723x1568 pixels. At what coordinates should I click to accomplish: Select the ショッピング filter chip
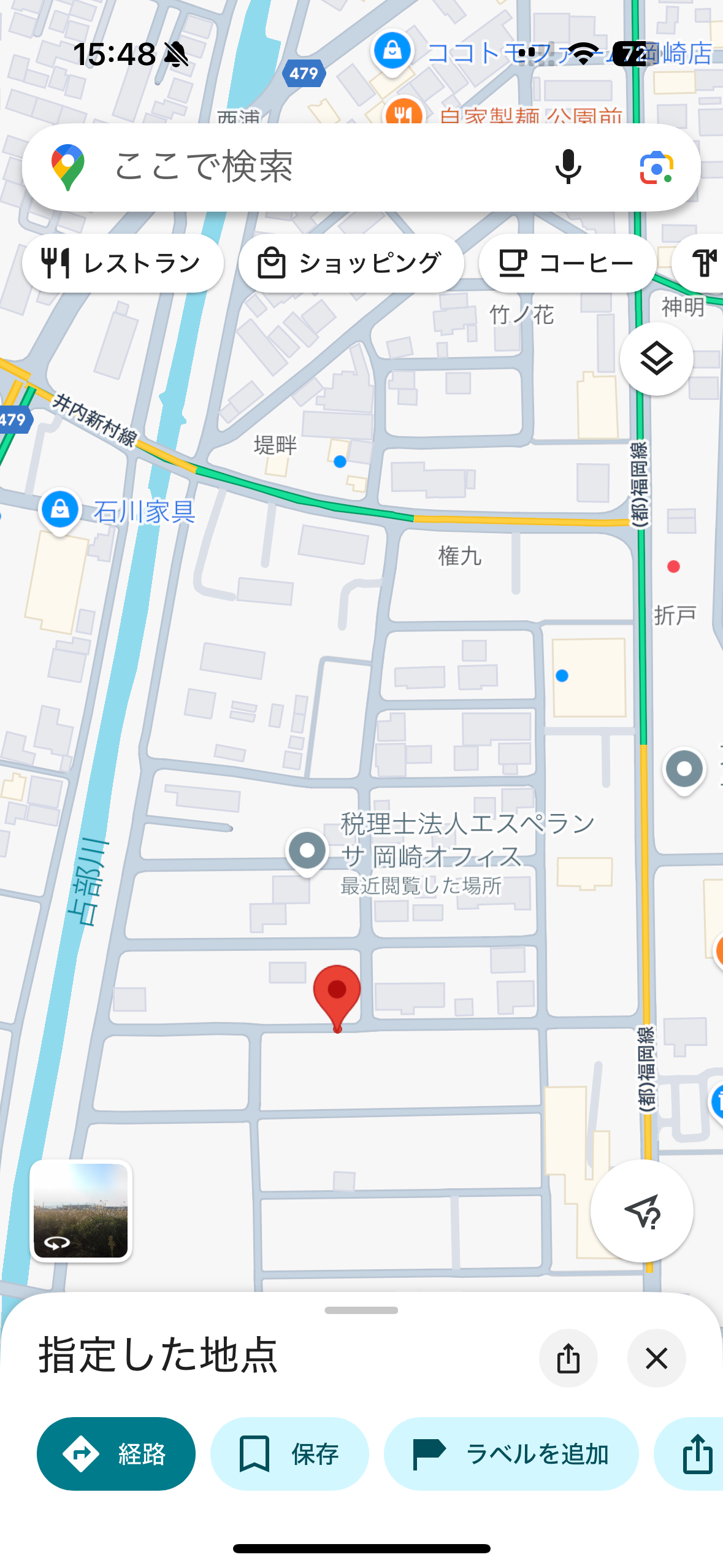pos(351,263)
